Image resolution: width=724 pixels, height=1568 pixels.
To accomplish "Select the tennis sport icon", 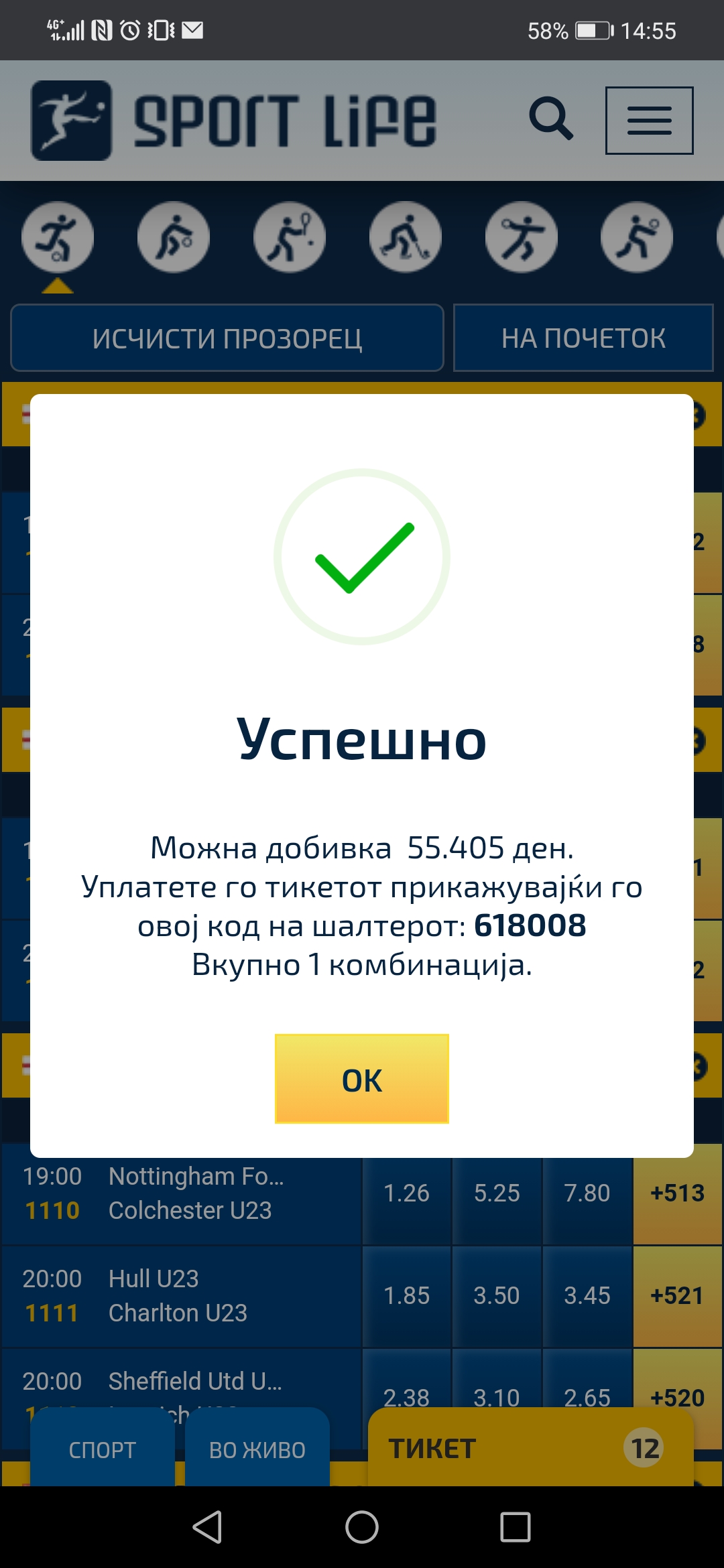I will [x=290, y=237].
